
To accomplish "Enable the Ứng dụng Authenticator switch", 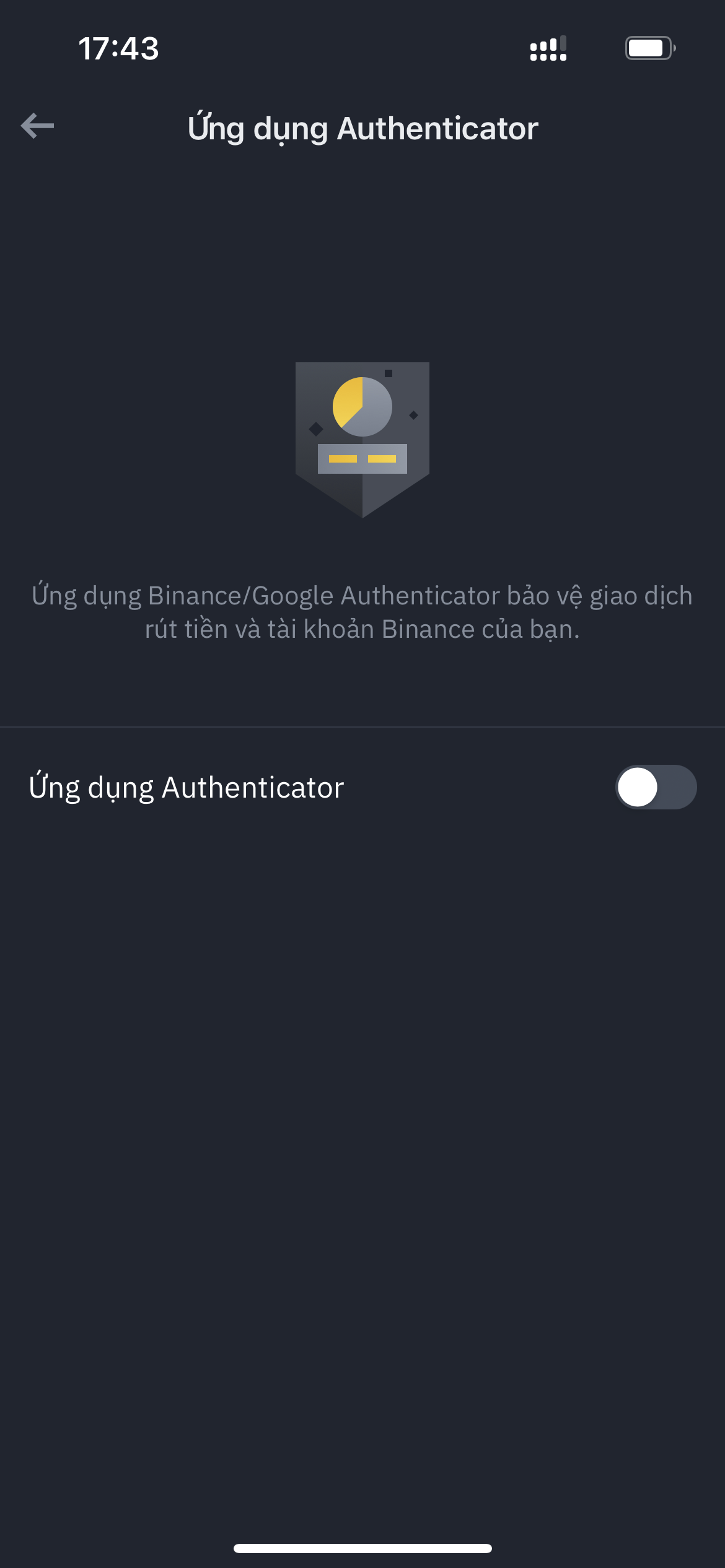I will pyautogui.click(x=656, y=787).
